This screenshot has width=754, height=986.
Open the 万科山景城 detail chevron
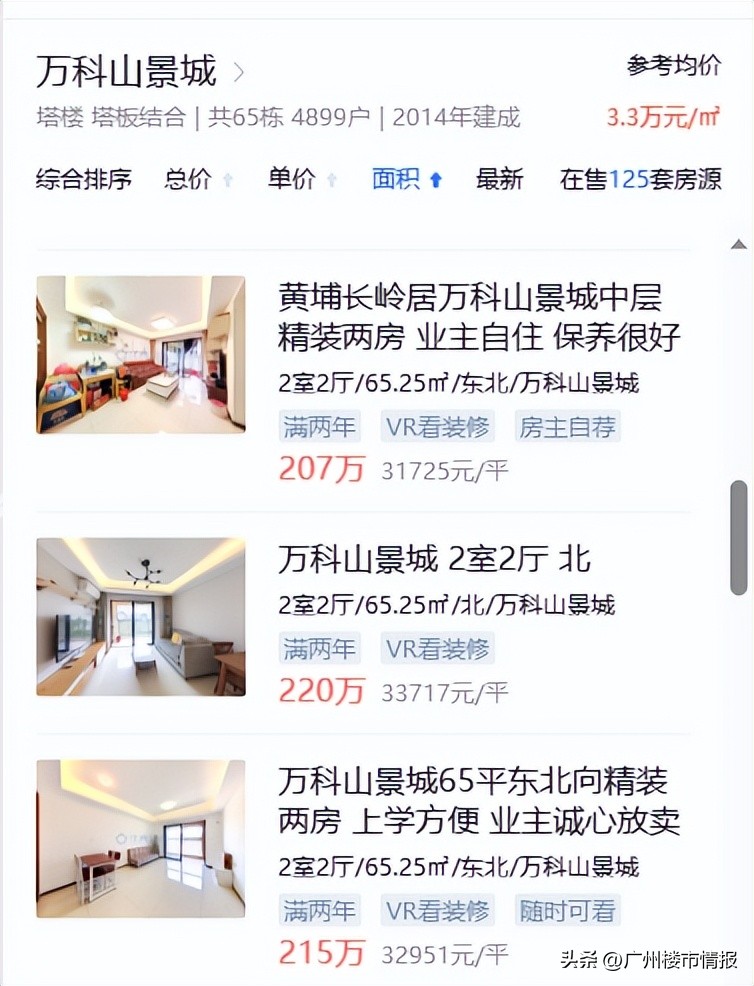238,72
